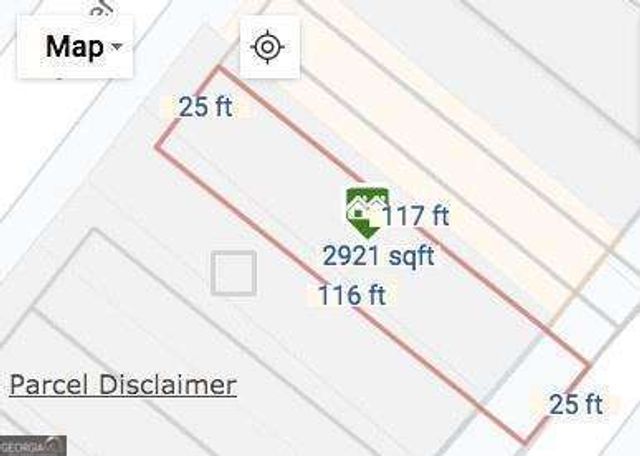Center map on my location
Screen dimensions: 640x456
pos(269,47)
